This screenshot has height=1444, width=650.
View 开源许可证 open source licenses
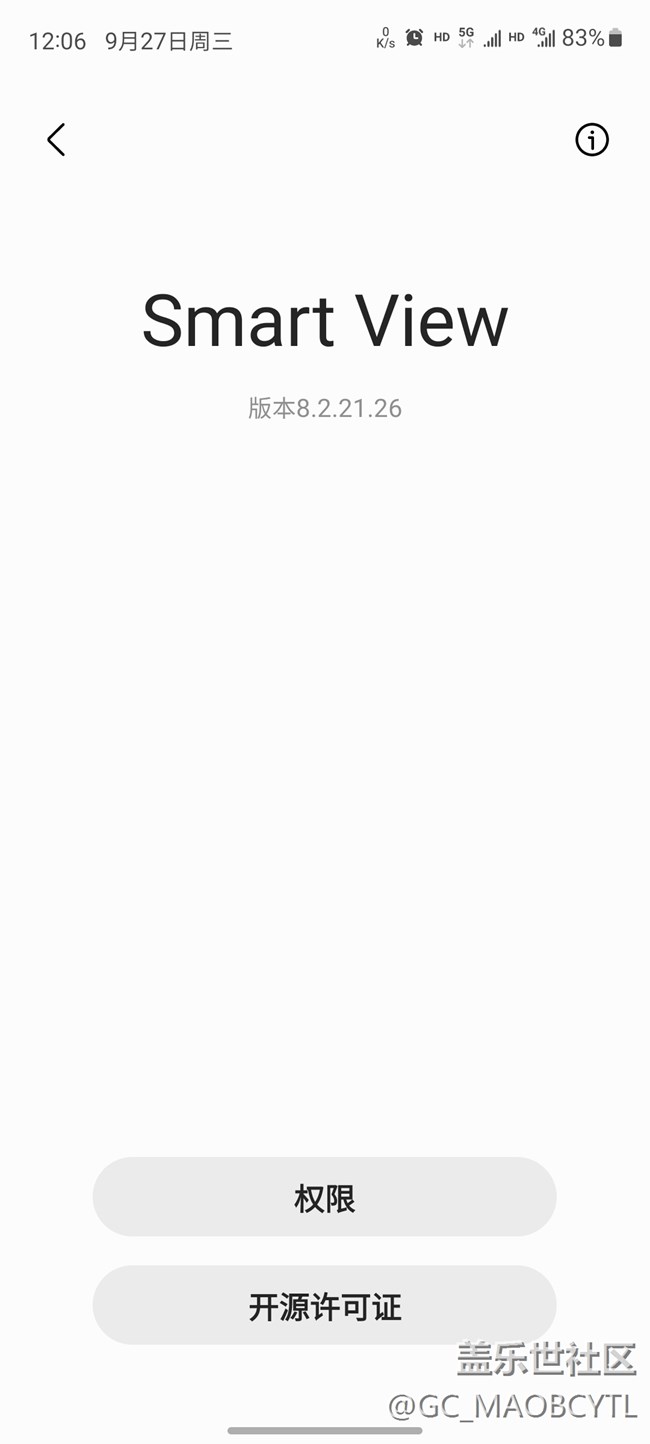(324, 1305)
